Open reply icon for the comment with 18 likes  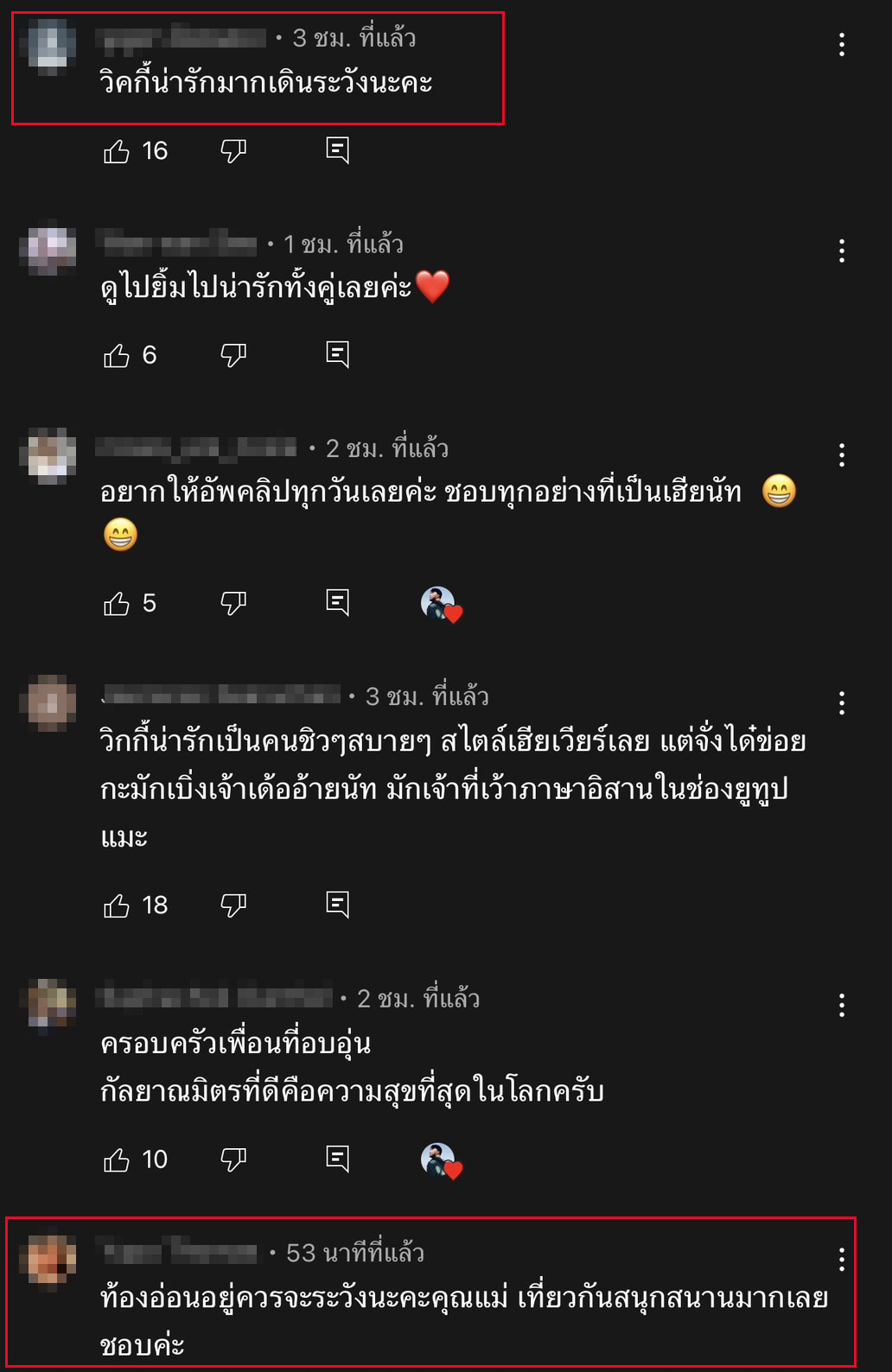click(x=339, y=905)
